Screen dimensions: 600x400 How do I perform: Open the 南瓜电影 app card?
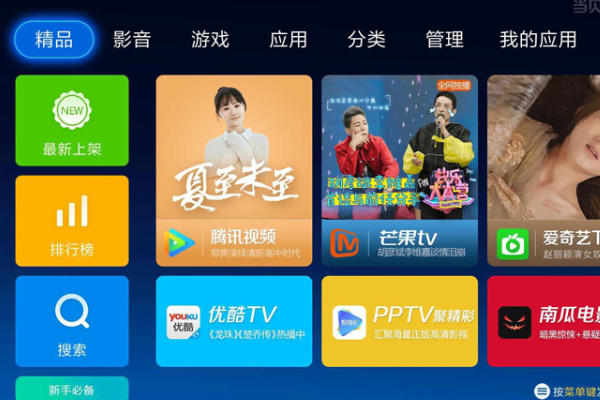tap(545, 321)
